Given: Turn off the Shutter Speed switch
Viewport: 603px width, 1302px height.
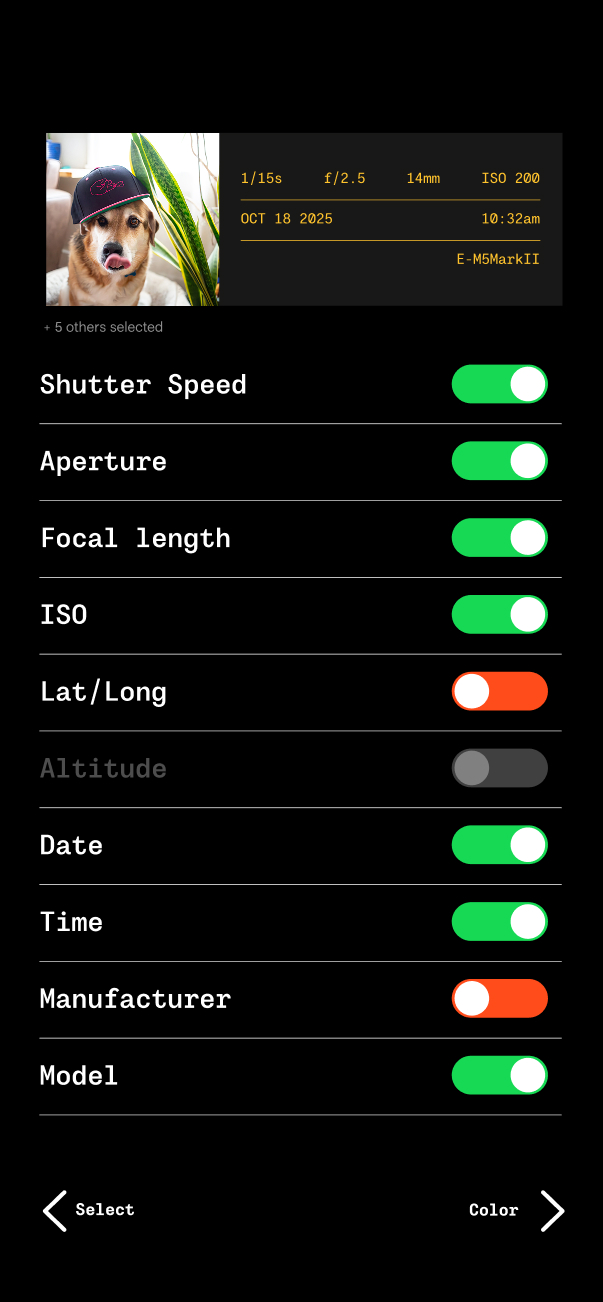Looking at the screenshot, I should click(x=499, y=384).
